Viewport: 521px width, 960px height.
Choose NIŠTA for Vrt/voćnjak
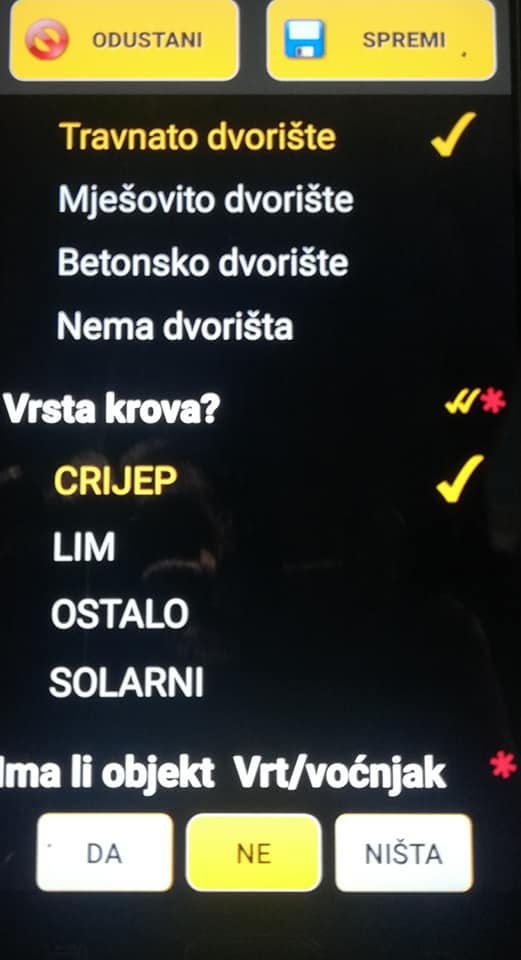click(x=404, y=852)
